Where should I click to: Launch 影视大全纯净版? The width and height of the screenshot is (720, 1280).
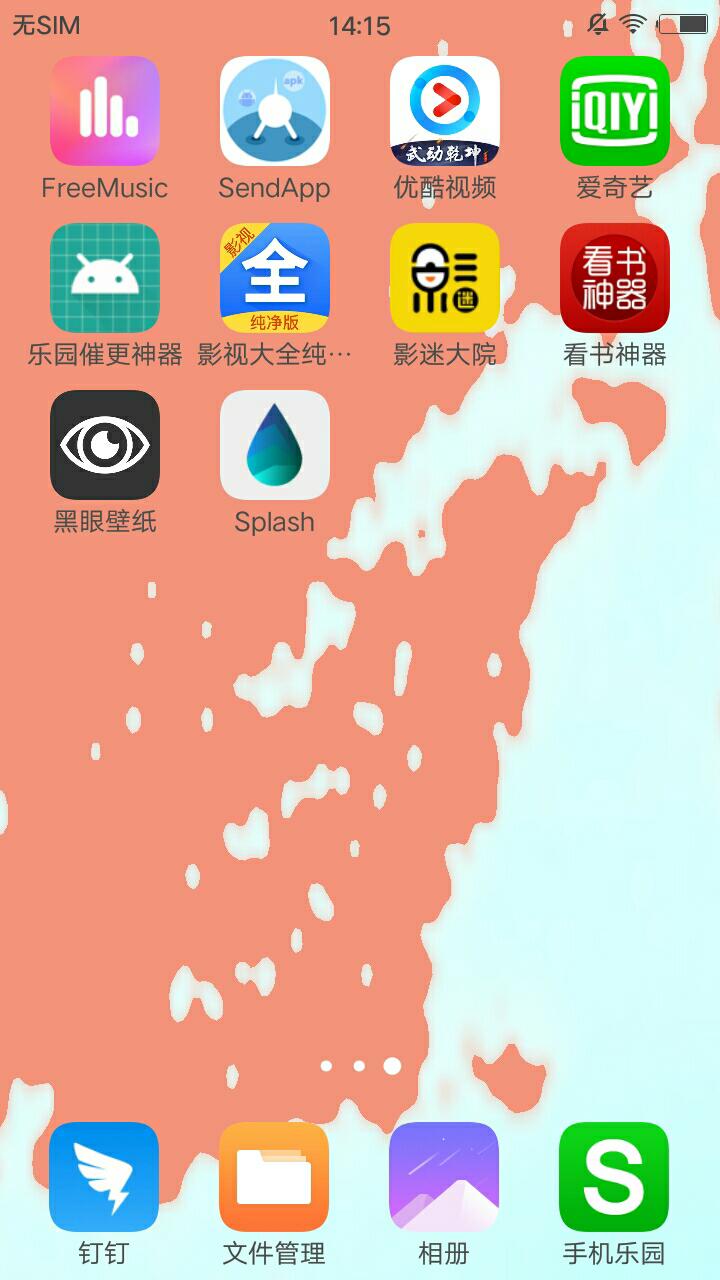pyautogui.click(x=274, y=277)
